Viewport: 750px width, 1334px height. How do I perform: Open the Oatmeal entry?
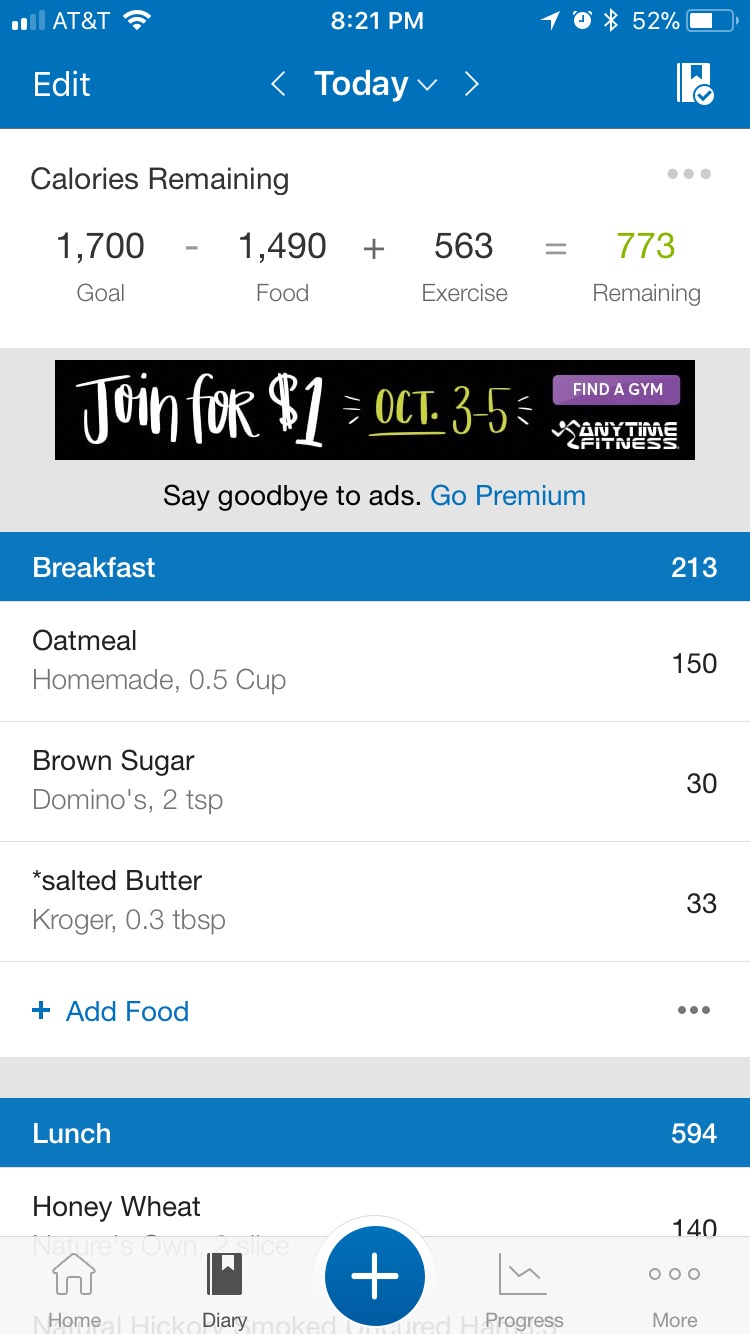[x=375, y=661]
